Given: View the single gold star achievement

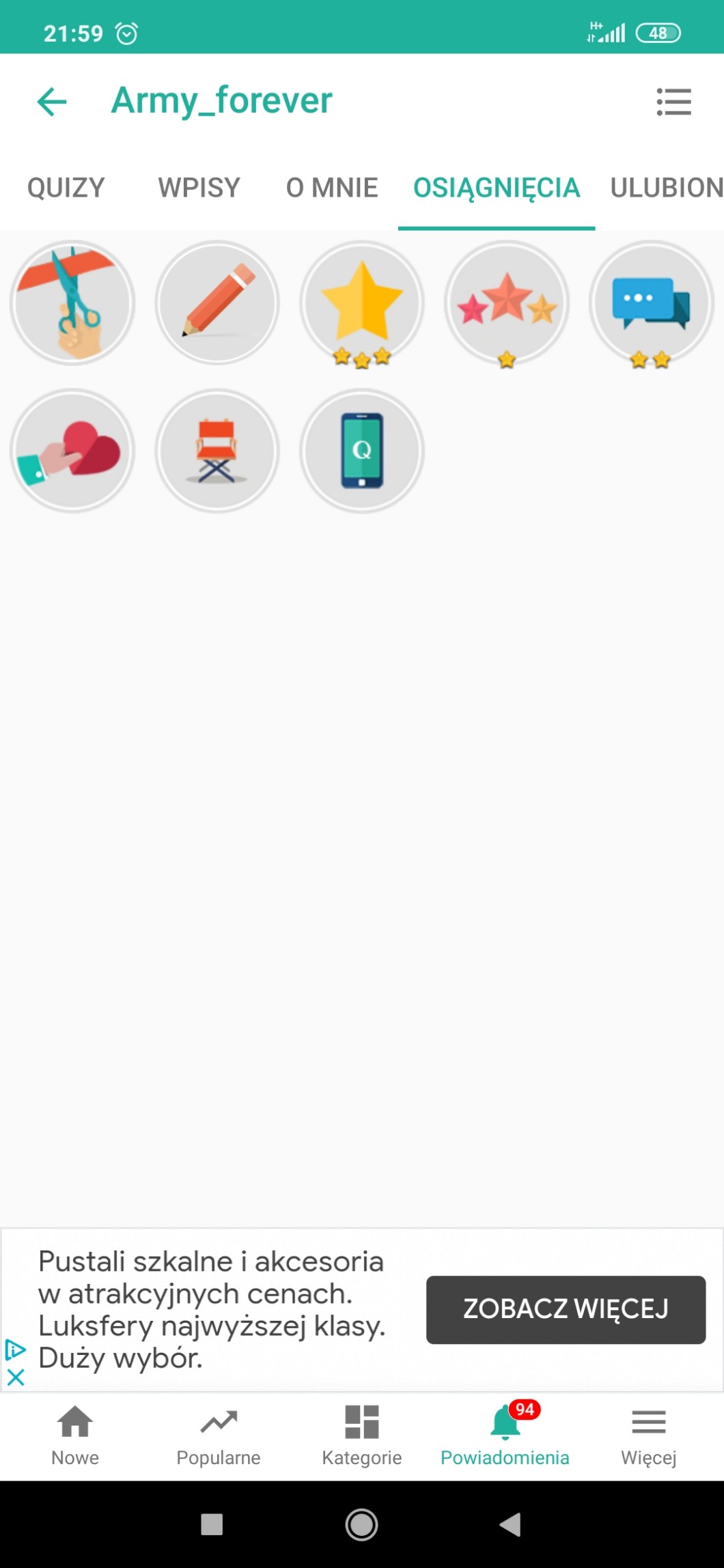Looking at the screenshot, I should pos(362,303).
